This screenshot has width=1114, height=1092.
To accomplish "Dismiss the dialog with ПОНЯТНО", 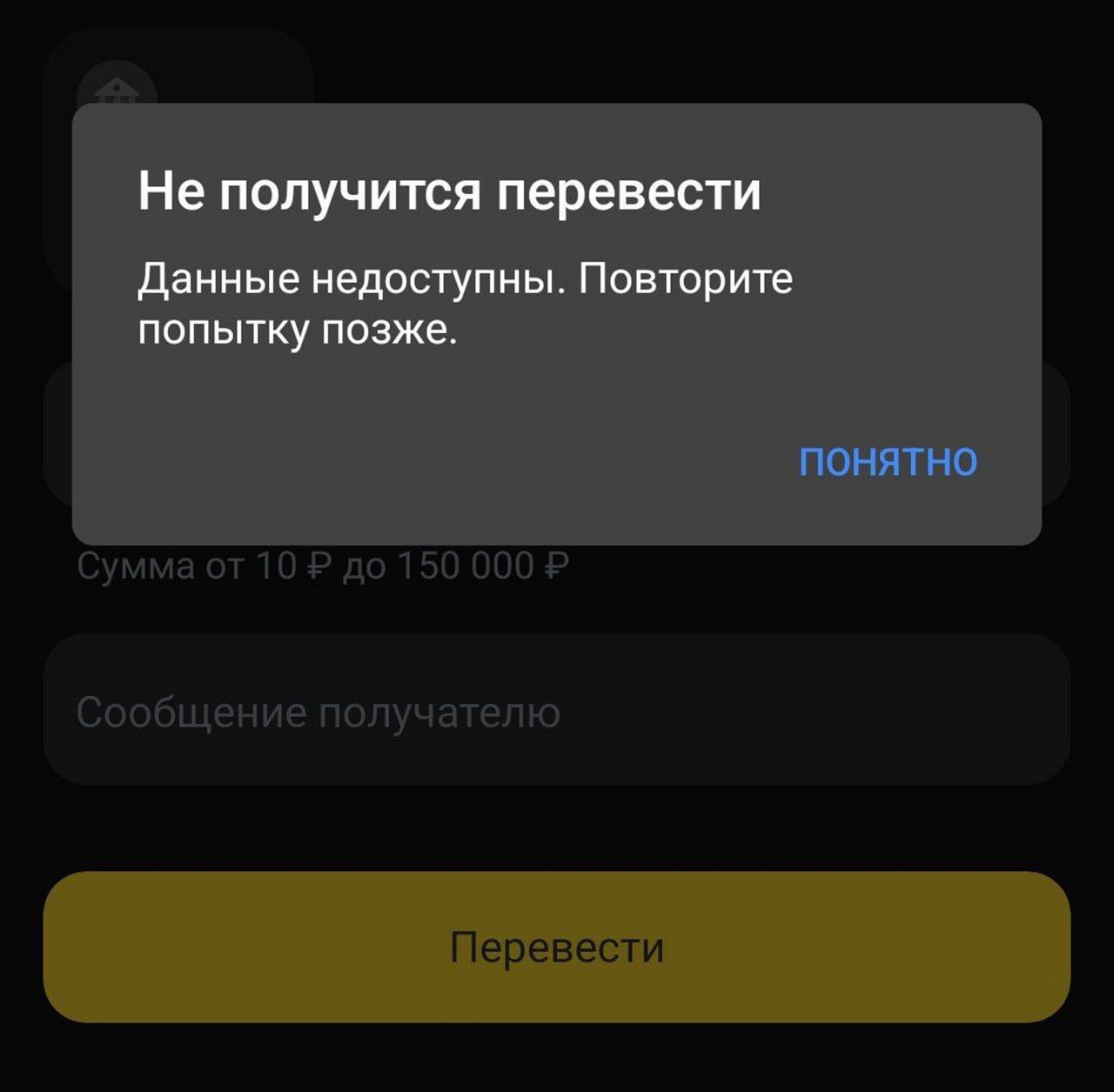I will (x=888, y=461).
